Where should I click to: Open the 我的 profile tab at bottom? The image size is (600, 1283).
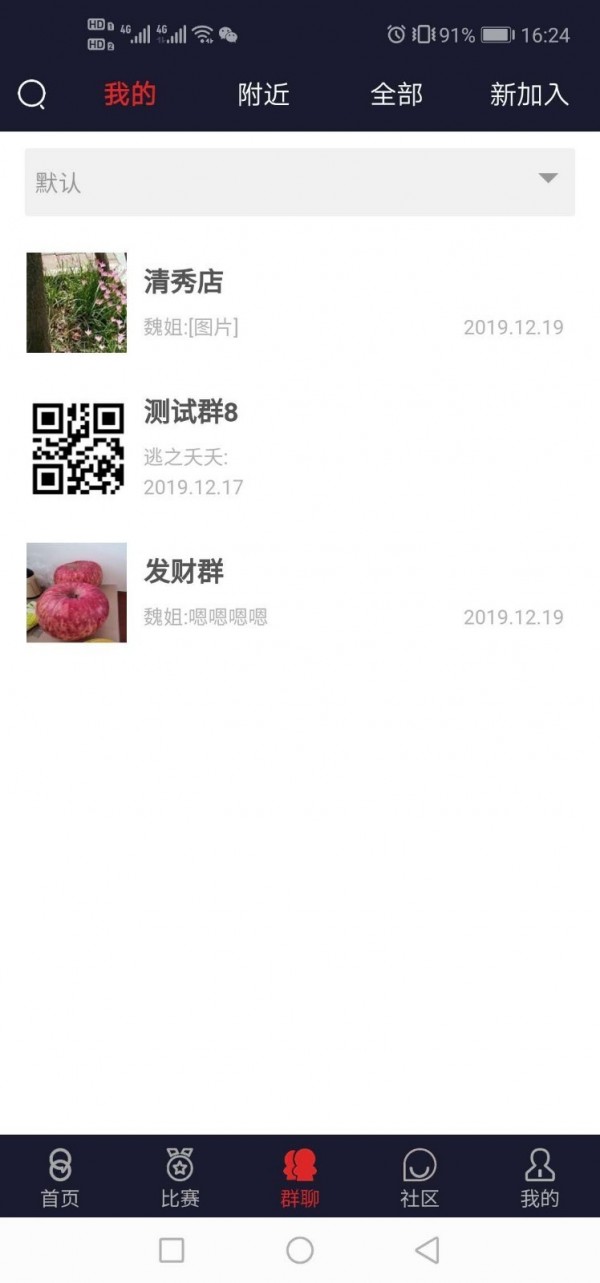pyautogui.click(x=540, y=1177)
